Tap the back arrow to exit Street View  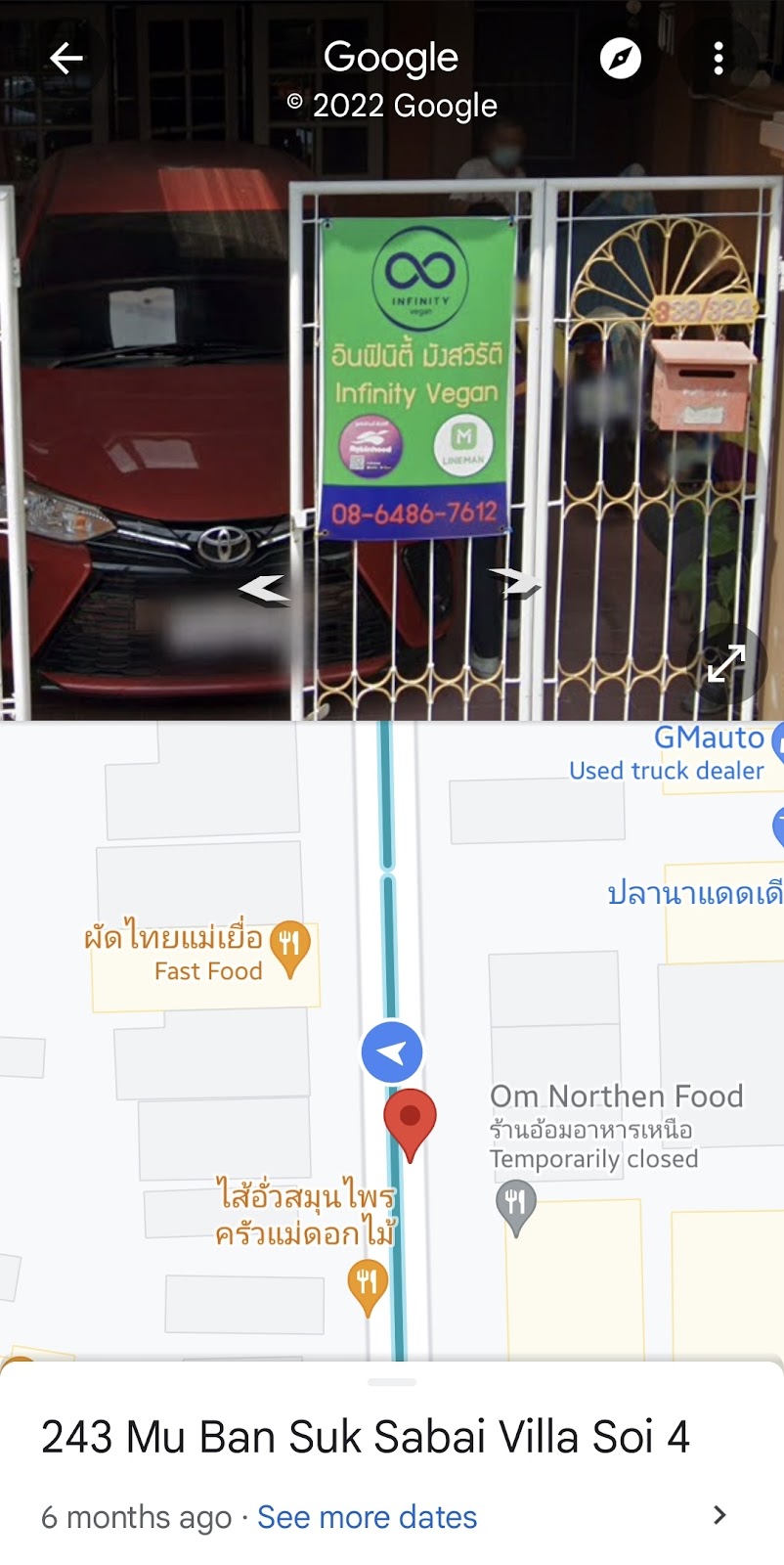click(x=67, y=59)
